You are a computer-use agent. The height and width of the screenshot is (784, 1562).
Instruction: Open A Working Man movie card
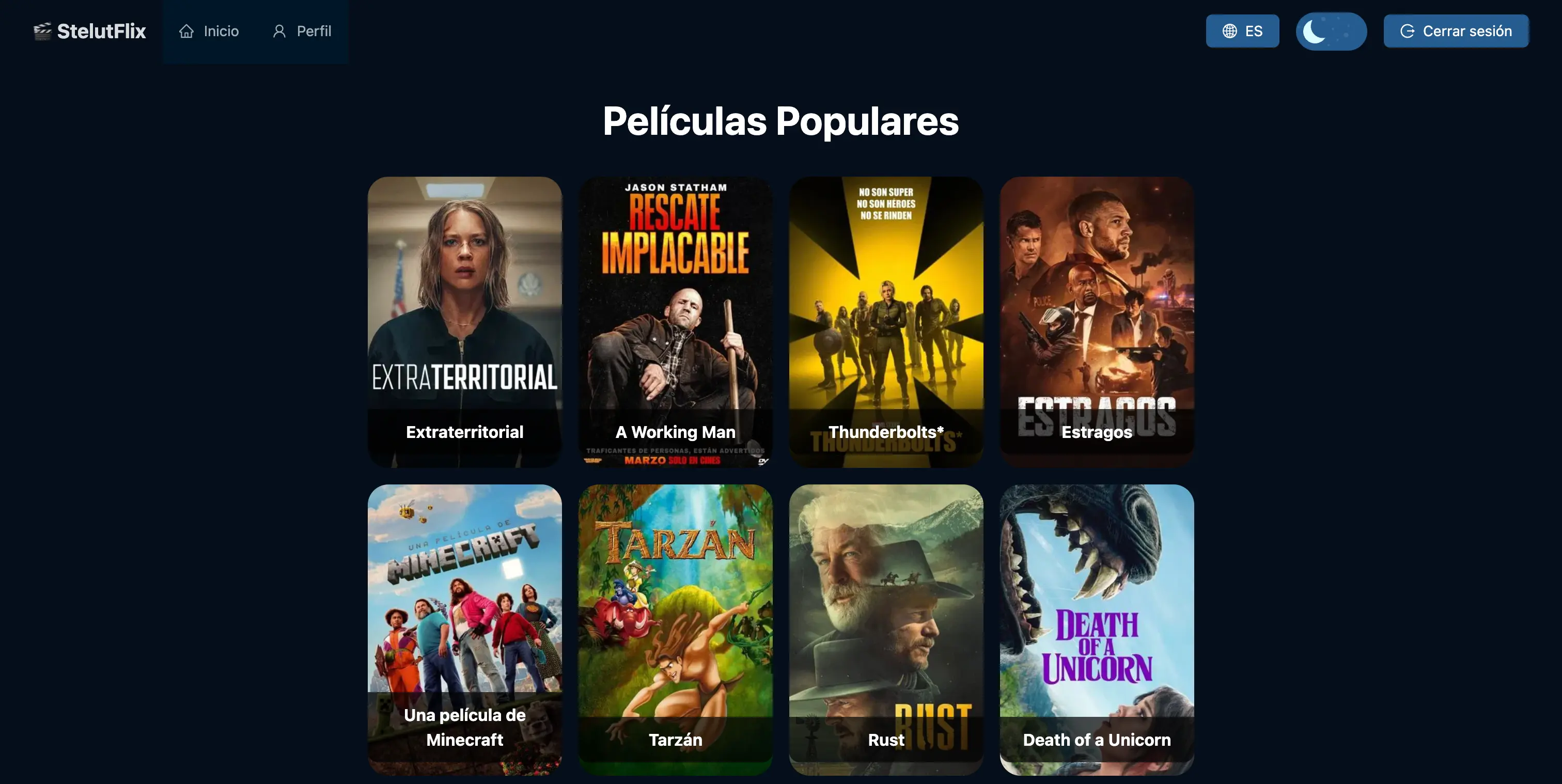point(675,321)
